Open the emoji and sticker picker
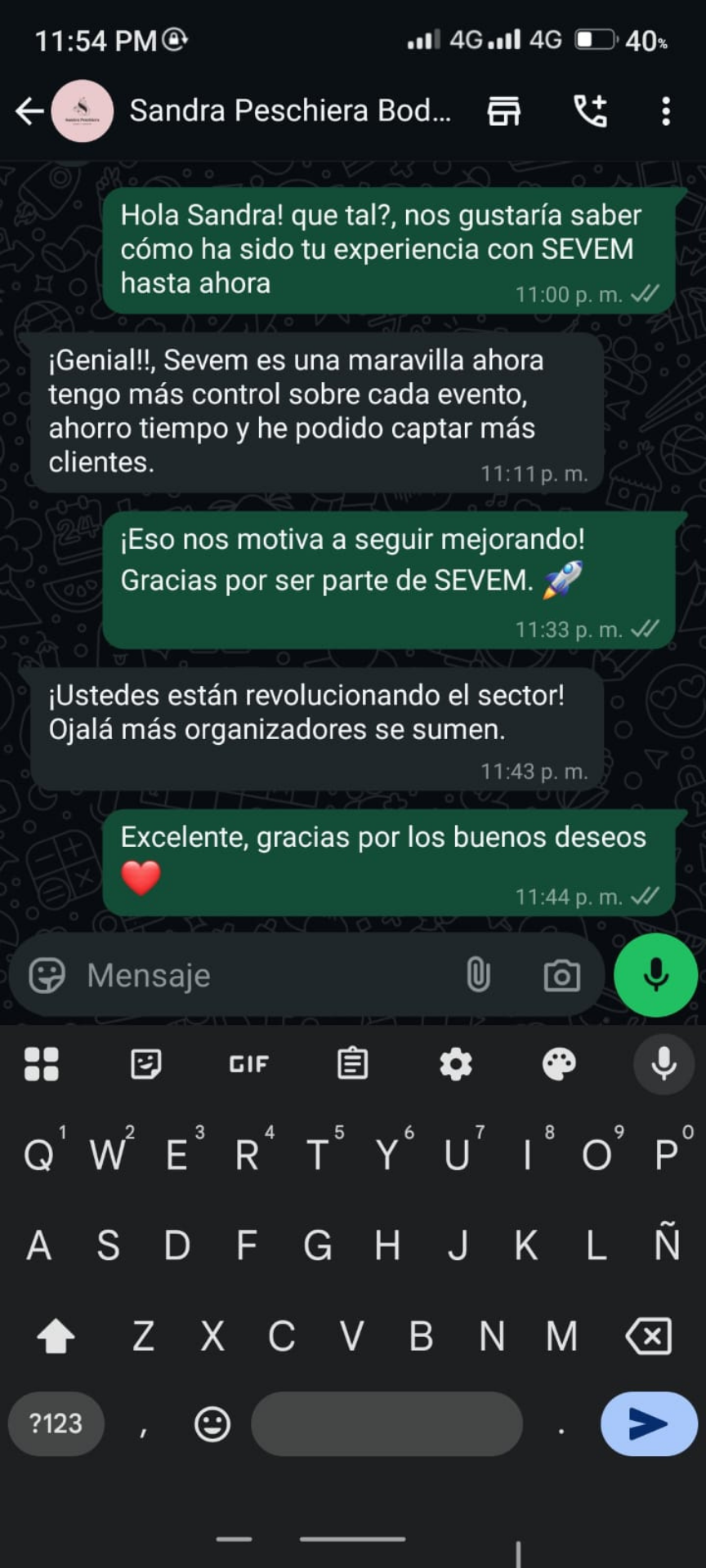This screenshot has width=706, height=1568. [x=47, y=975]
